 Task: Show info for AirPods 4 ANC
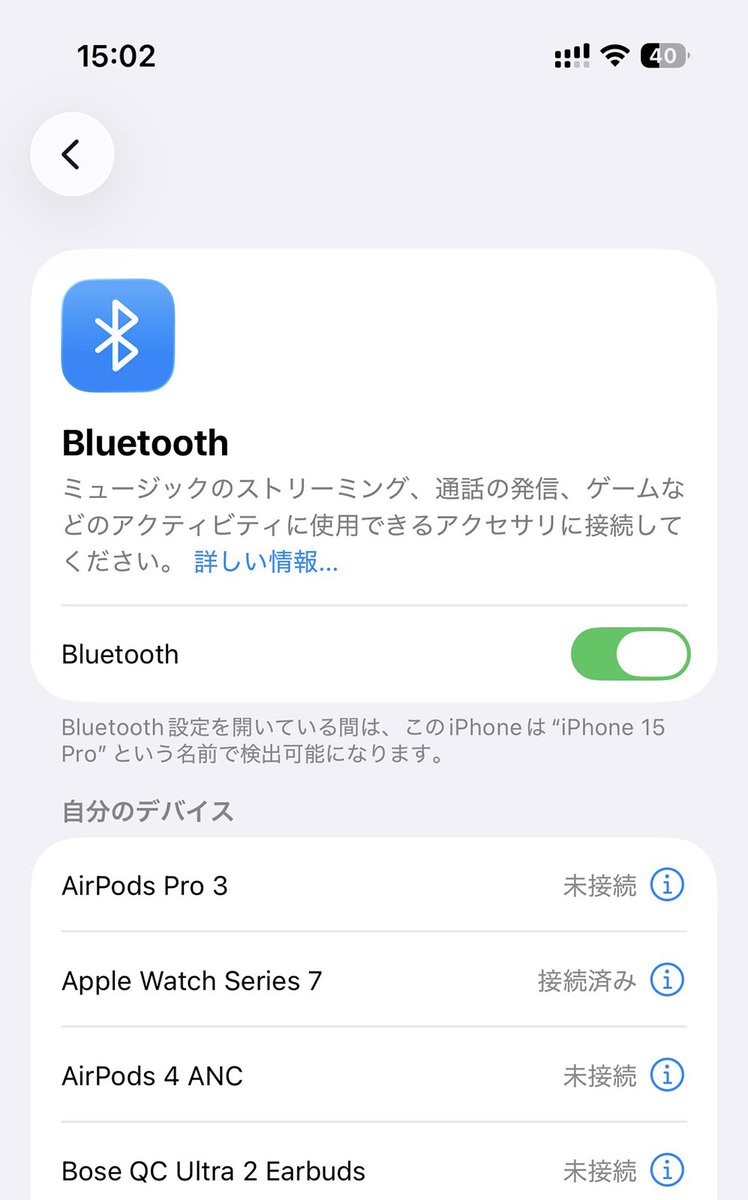(667, 1075)
